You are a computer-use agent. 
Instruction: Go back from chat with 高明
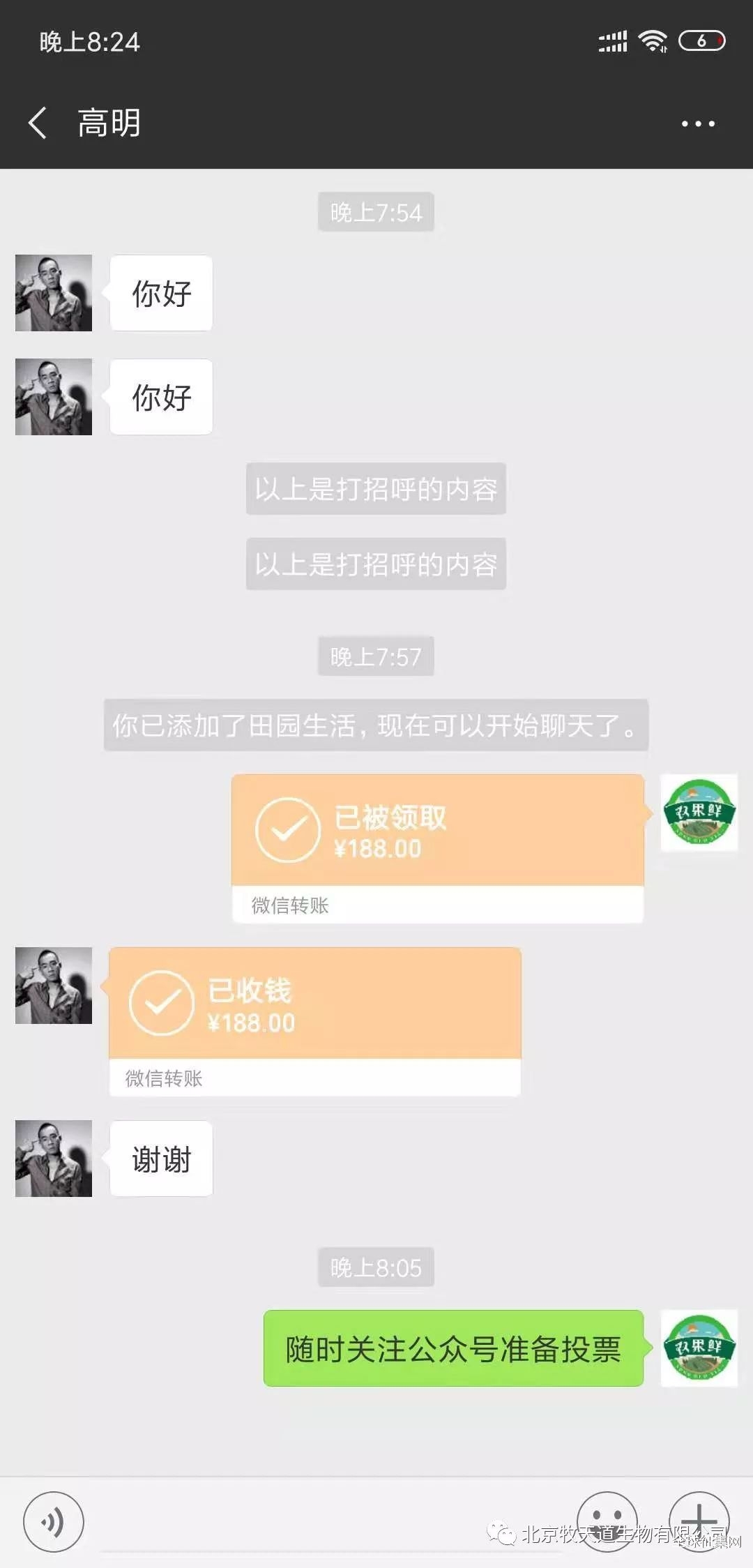pos(38,123)
